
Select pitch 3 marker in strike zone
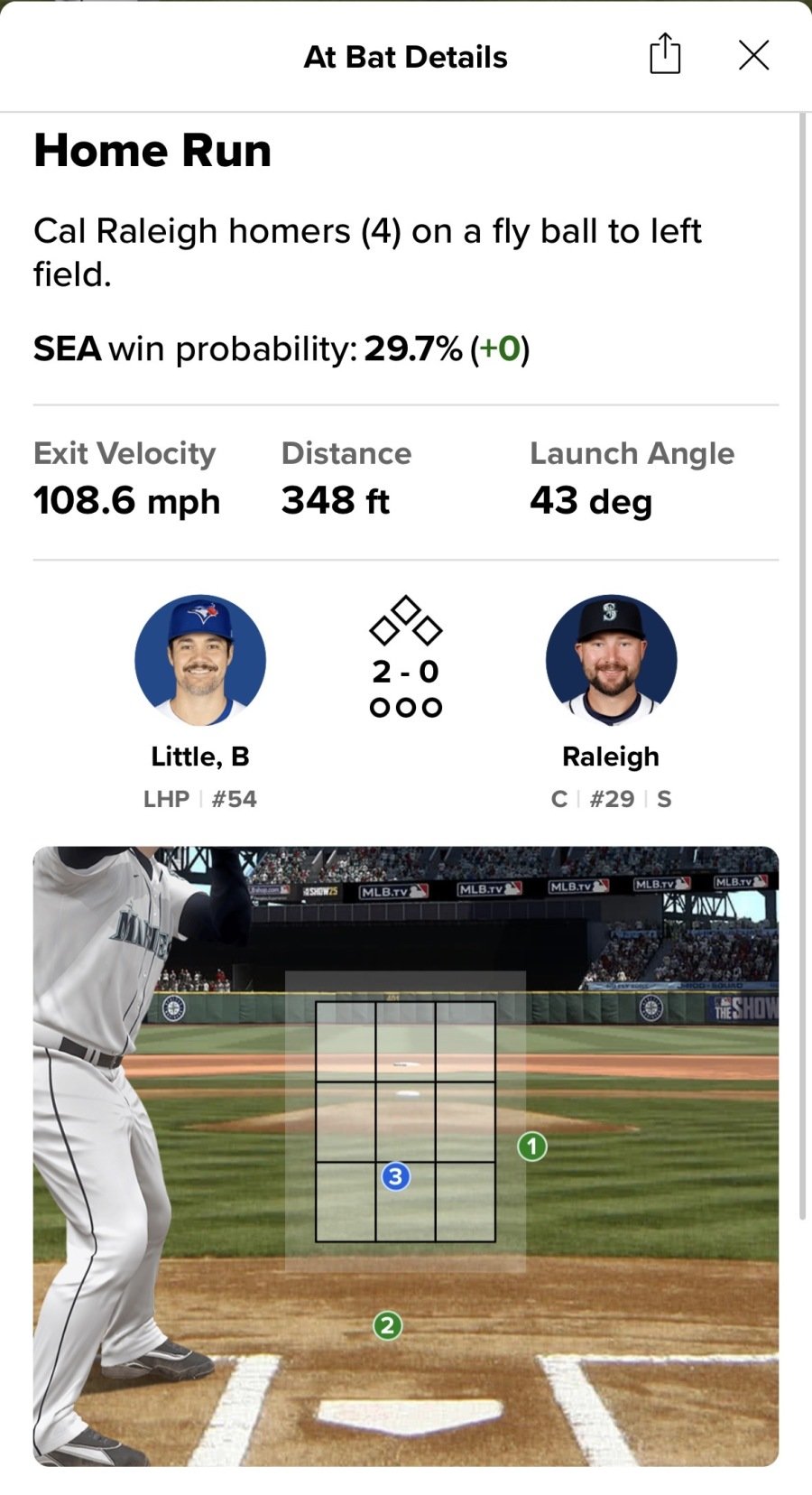click(395, 1176)
